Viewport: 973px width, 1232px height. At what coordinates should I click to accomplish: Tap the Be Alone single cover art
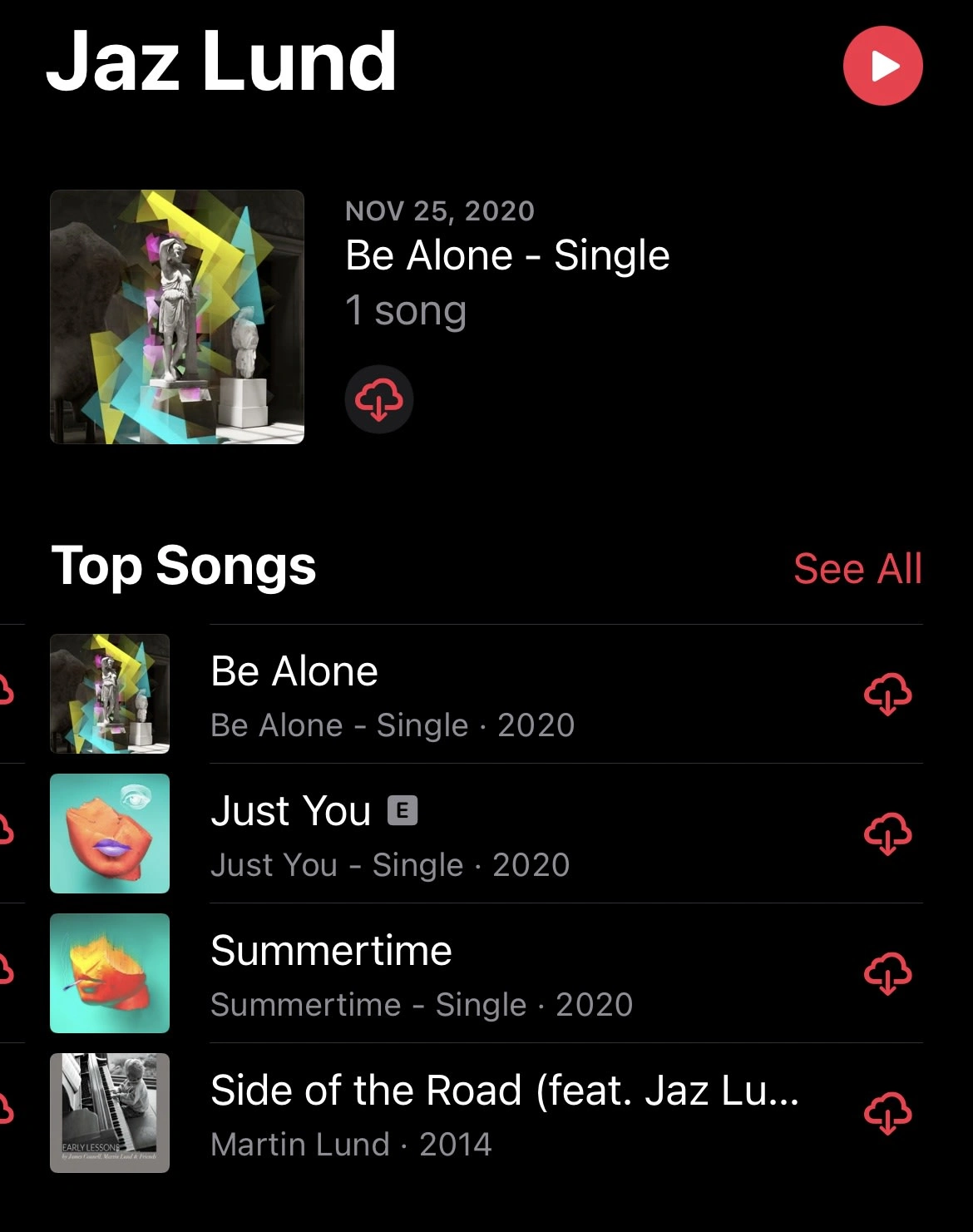tap(176, 317)
